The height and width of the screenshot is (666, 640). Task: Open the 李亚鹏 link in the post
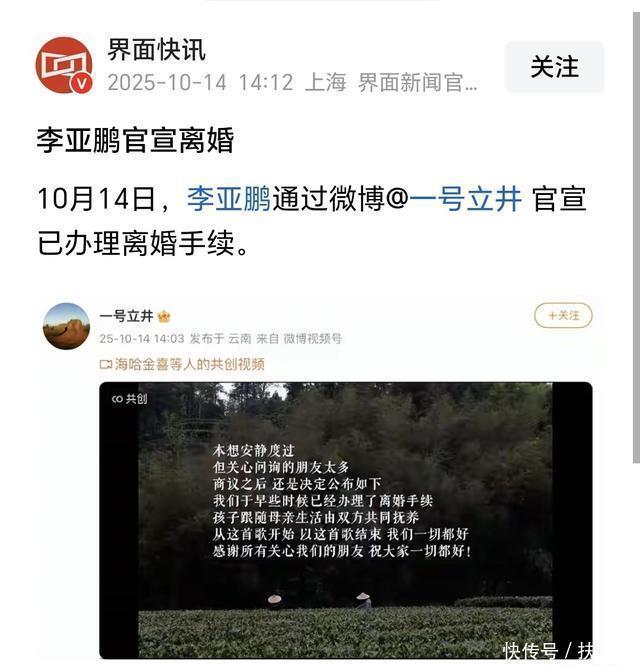coord(228,198)
